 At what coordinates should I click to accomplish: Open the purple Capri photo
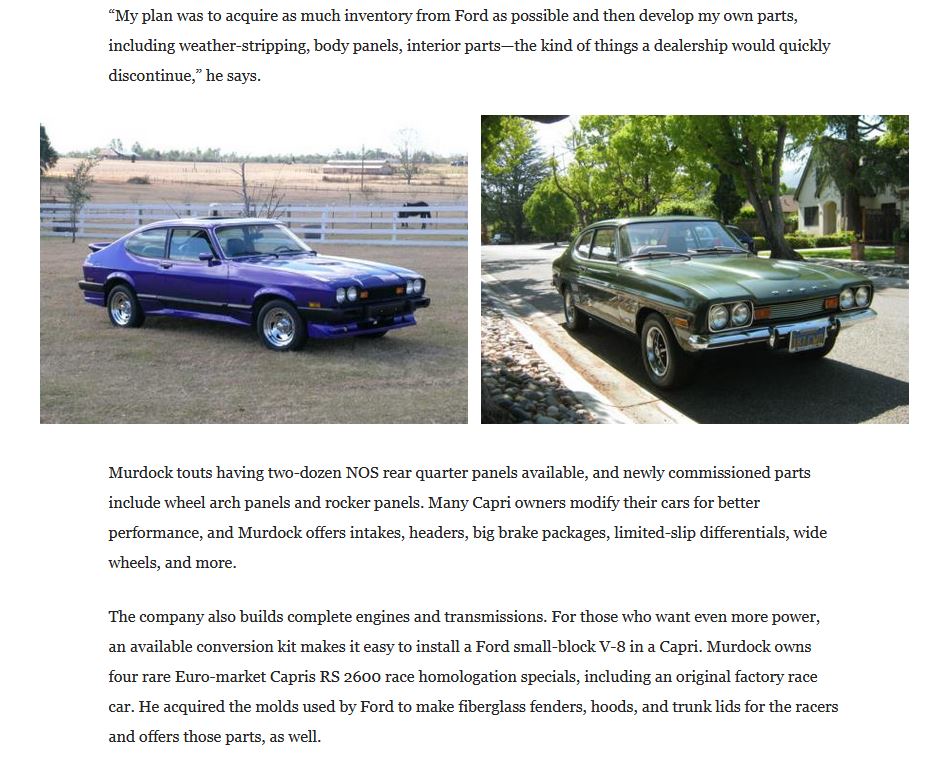[254, 270]
